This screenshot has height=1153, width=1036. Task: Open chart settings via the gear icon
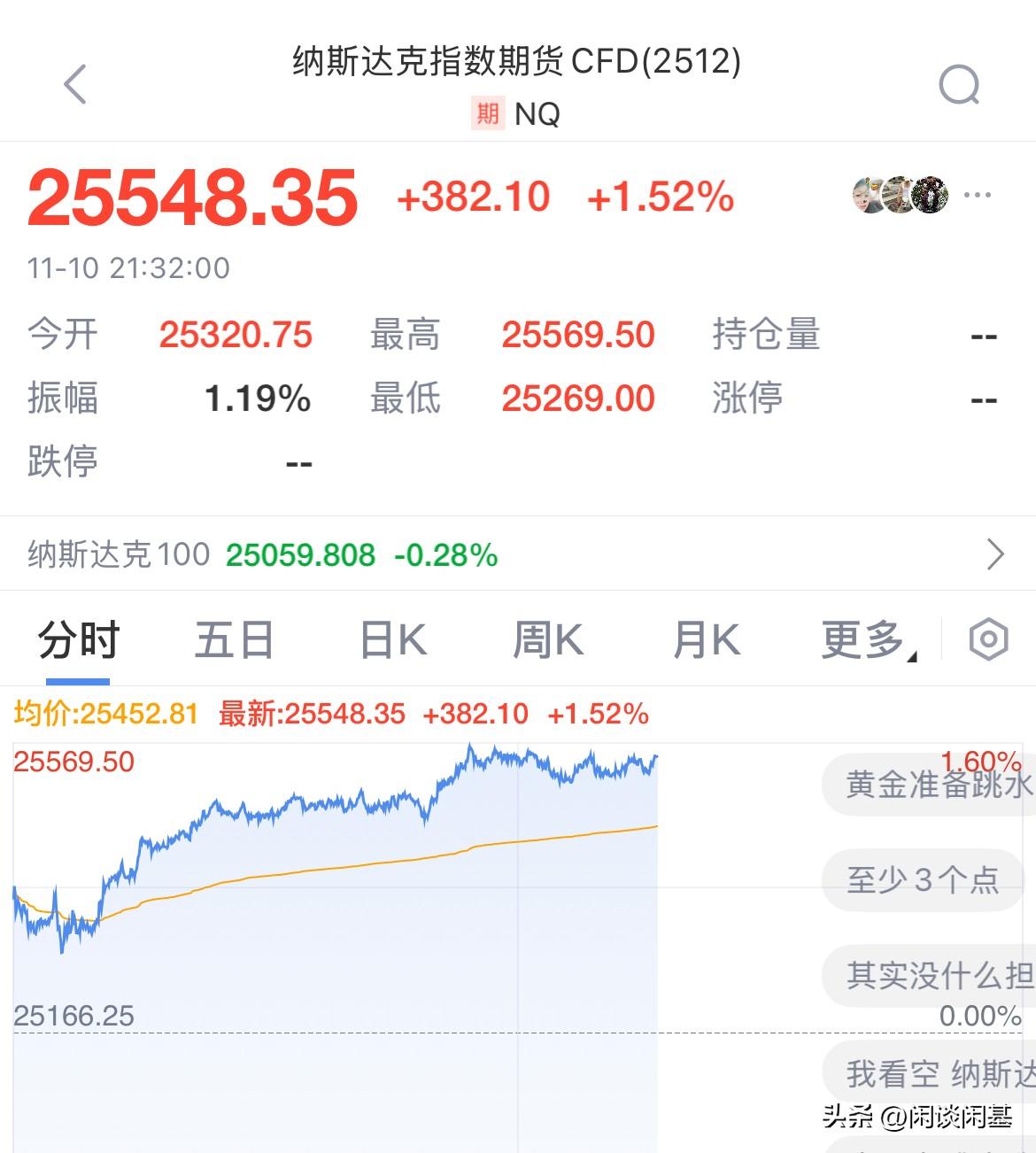tap(988, 639)
